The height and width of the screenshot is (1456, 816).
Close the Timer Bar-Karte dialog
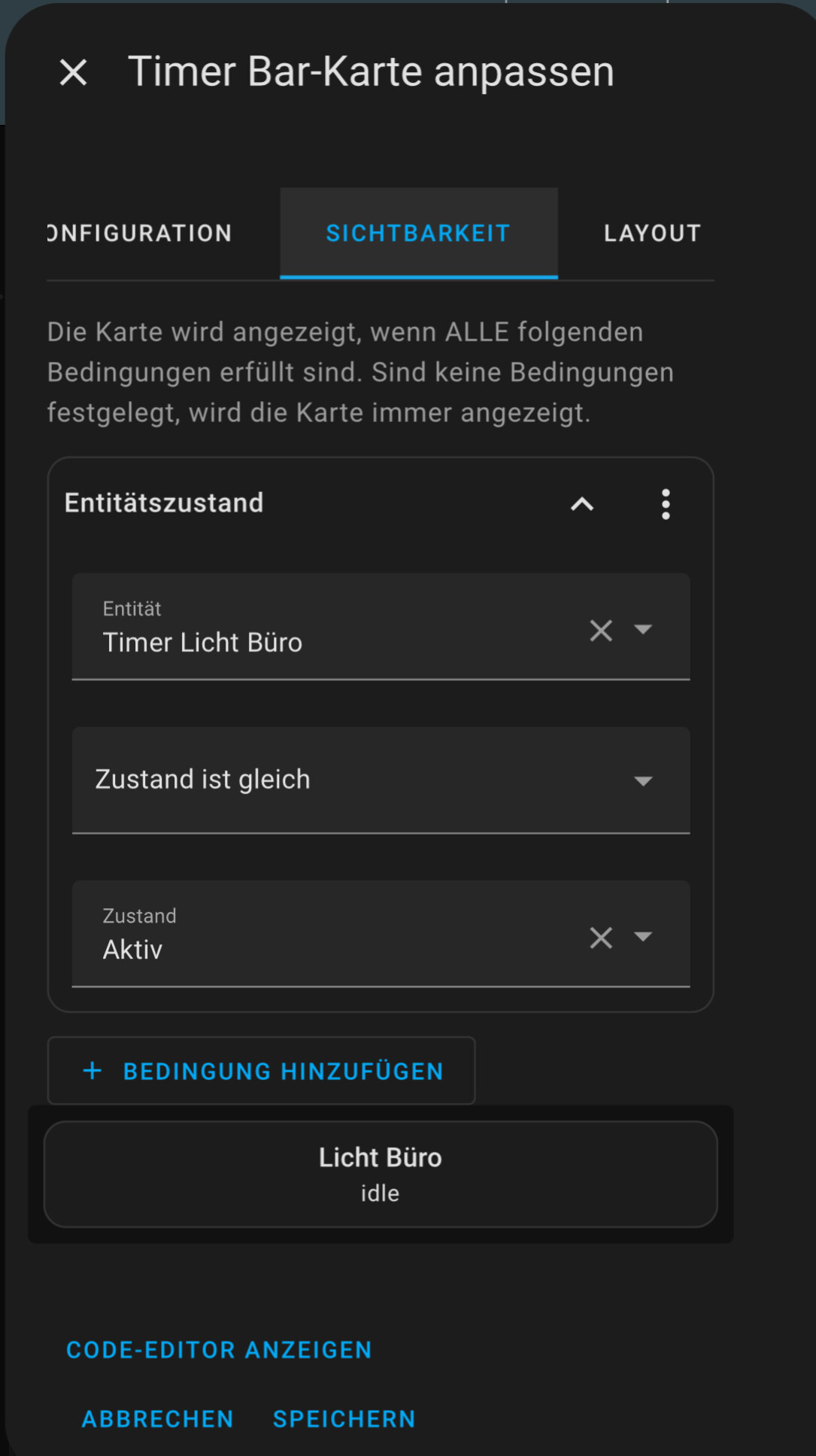tap(73, 73)
